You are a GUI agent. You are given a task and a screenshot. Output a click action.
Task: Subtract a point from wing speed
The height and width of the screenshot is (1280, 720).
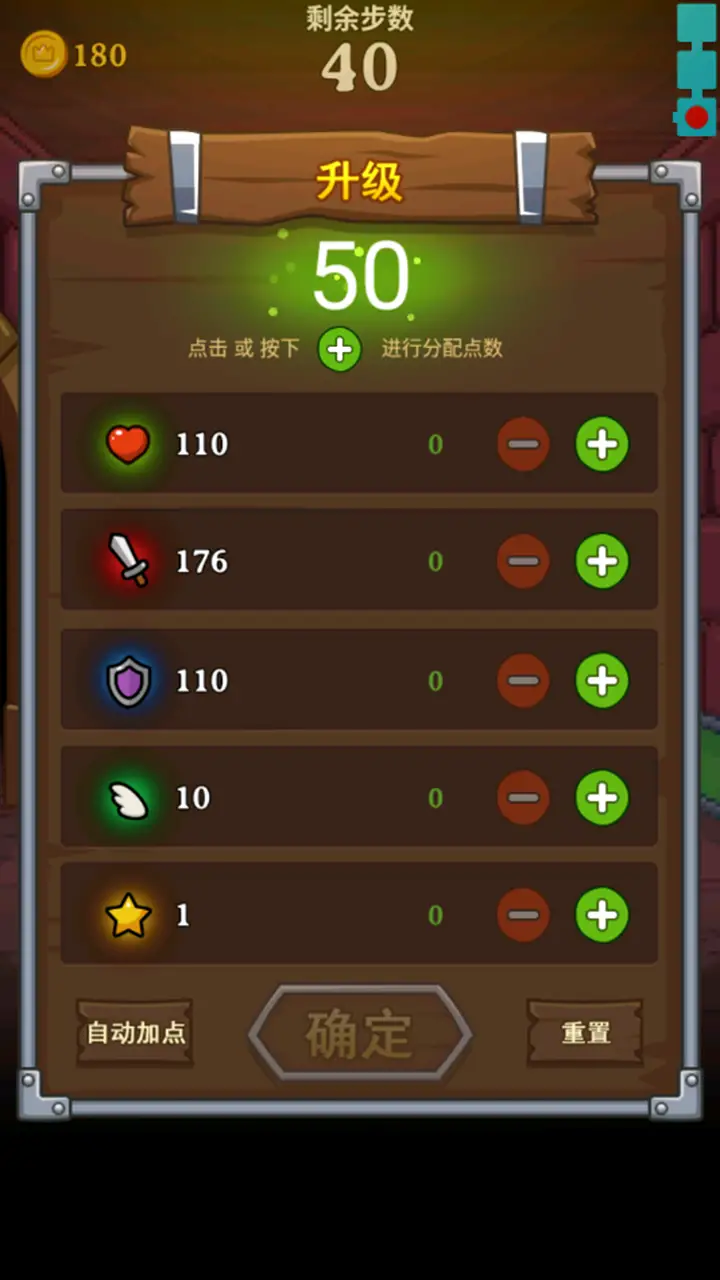[x=523, y=797]
